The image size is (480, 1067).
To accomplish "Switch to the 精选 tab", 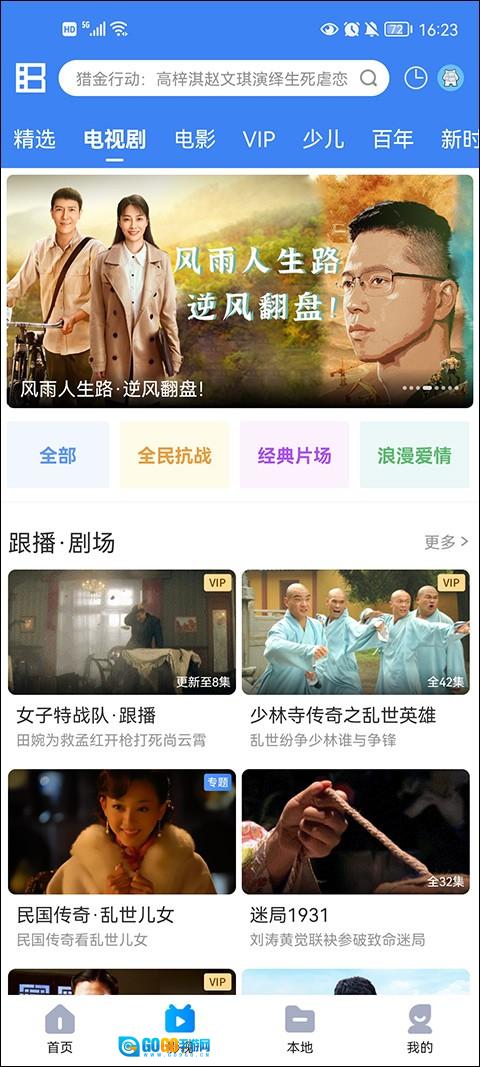I will (35, 139).
